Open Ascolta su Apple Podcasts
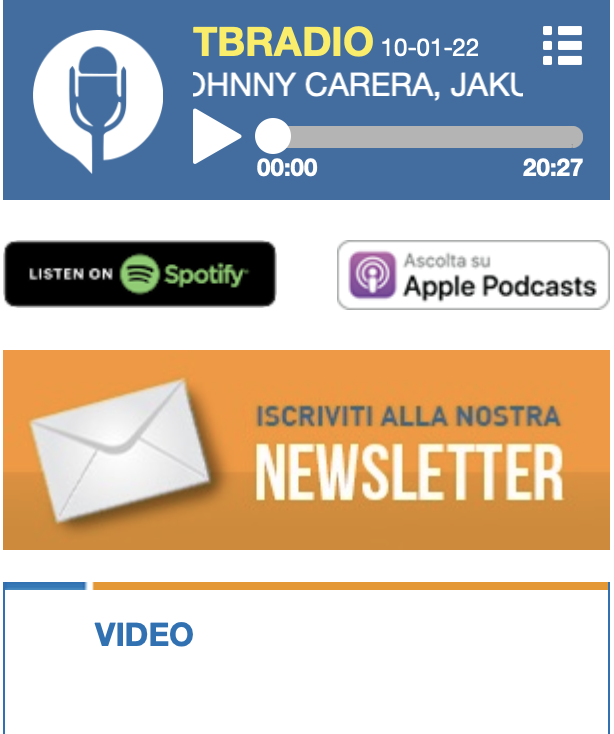Image resolution: width=614 pixels, height=734 pixels. point(472,274)
